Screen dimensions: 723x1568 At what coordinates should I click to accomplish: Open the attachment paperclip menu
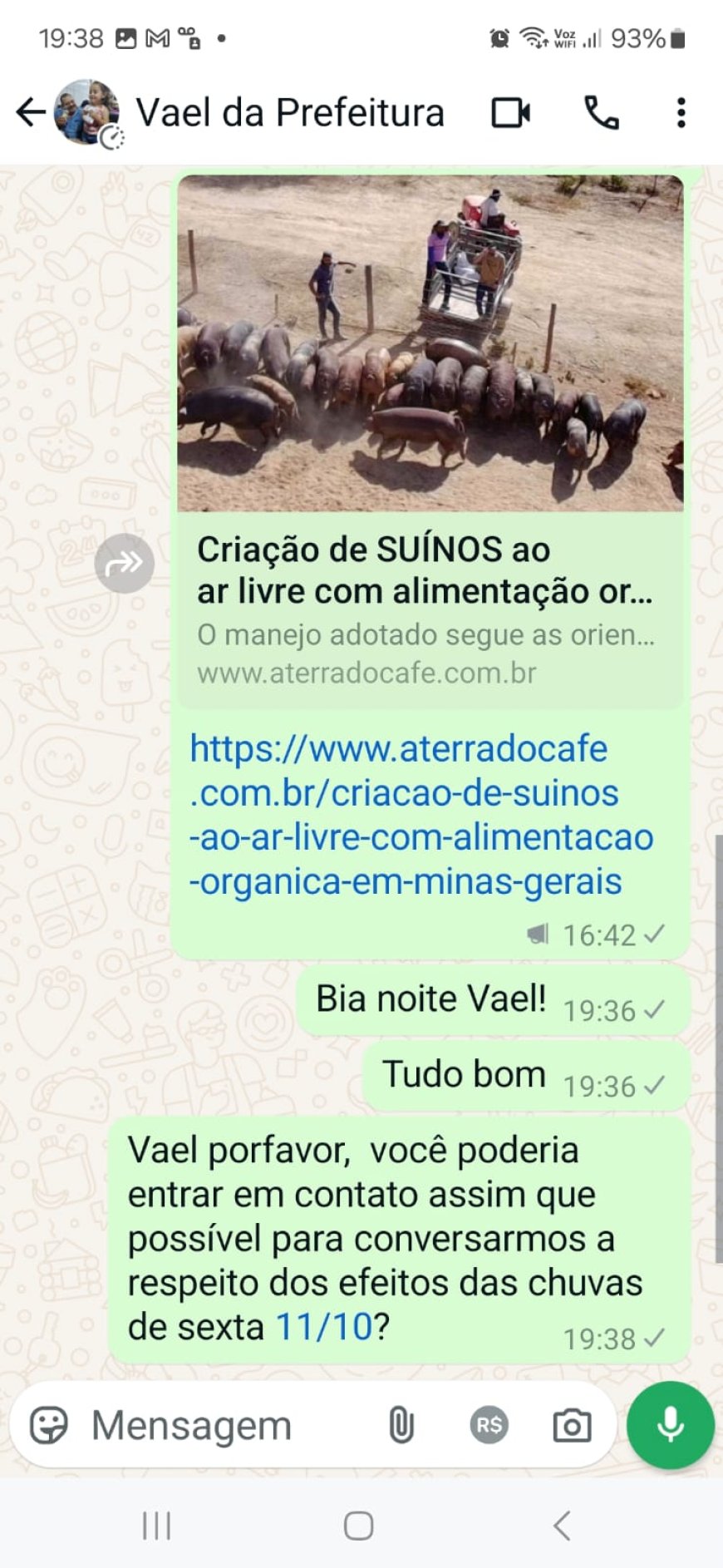(401, 1425)
